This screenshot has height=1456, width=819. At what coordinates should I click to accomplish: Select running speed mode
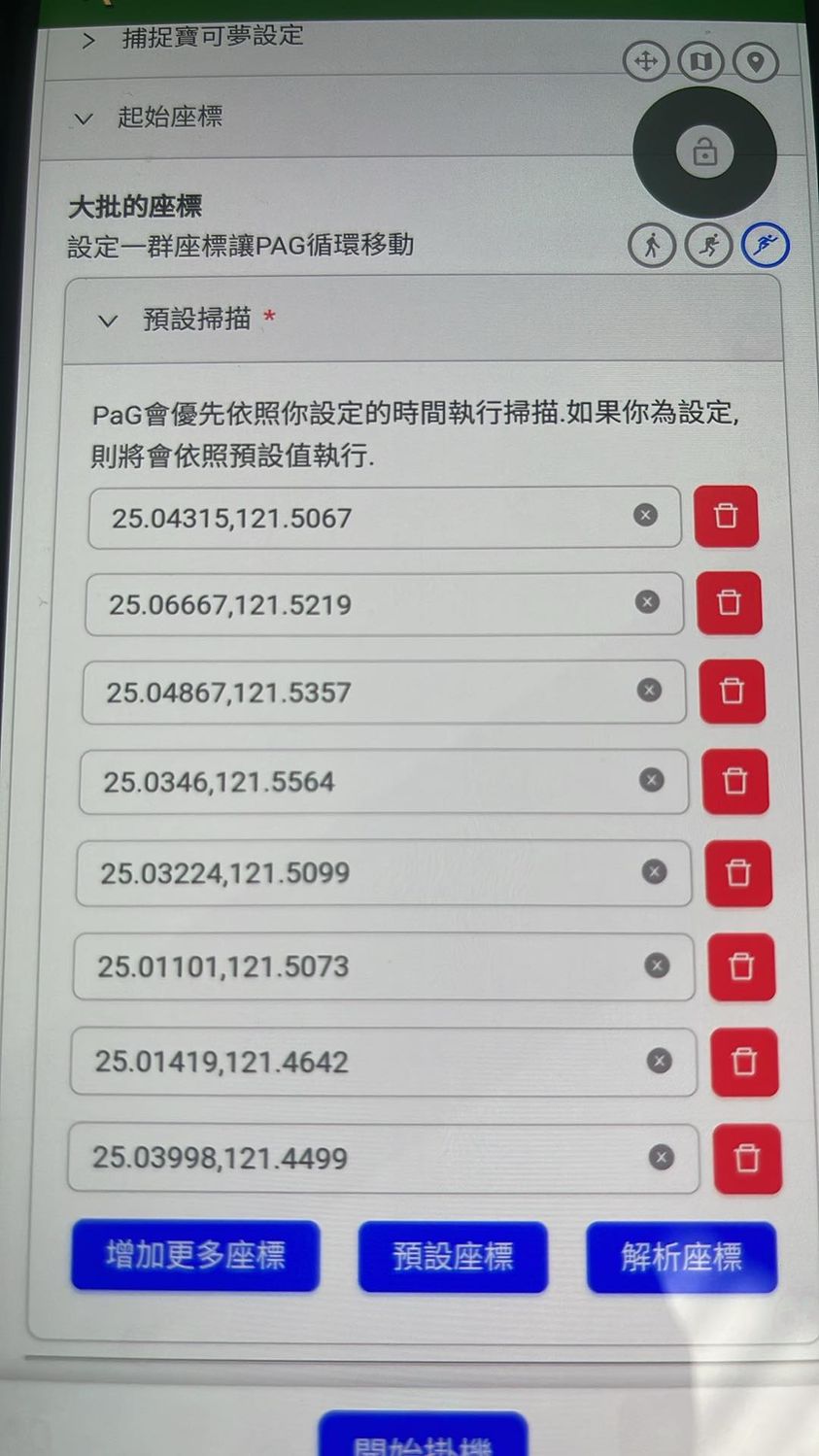709,244
